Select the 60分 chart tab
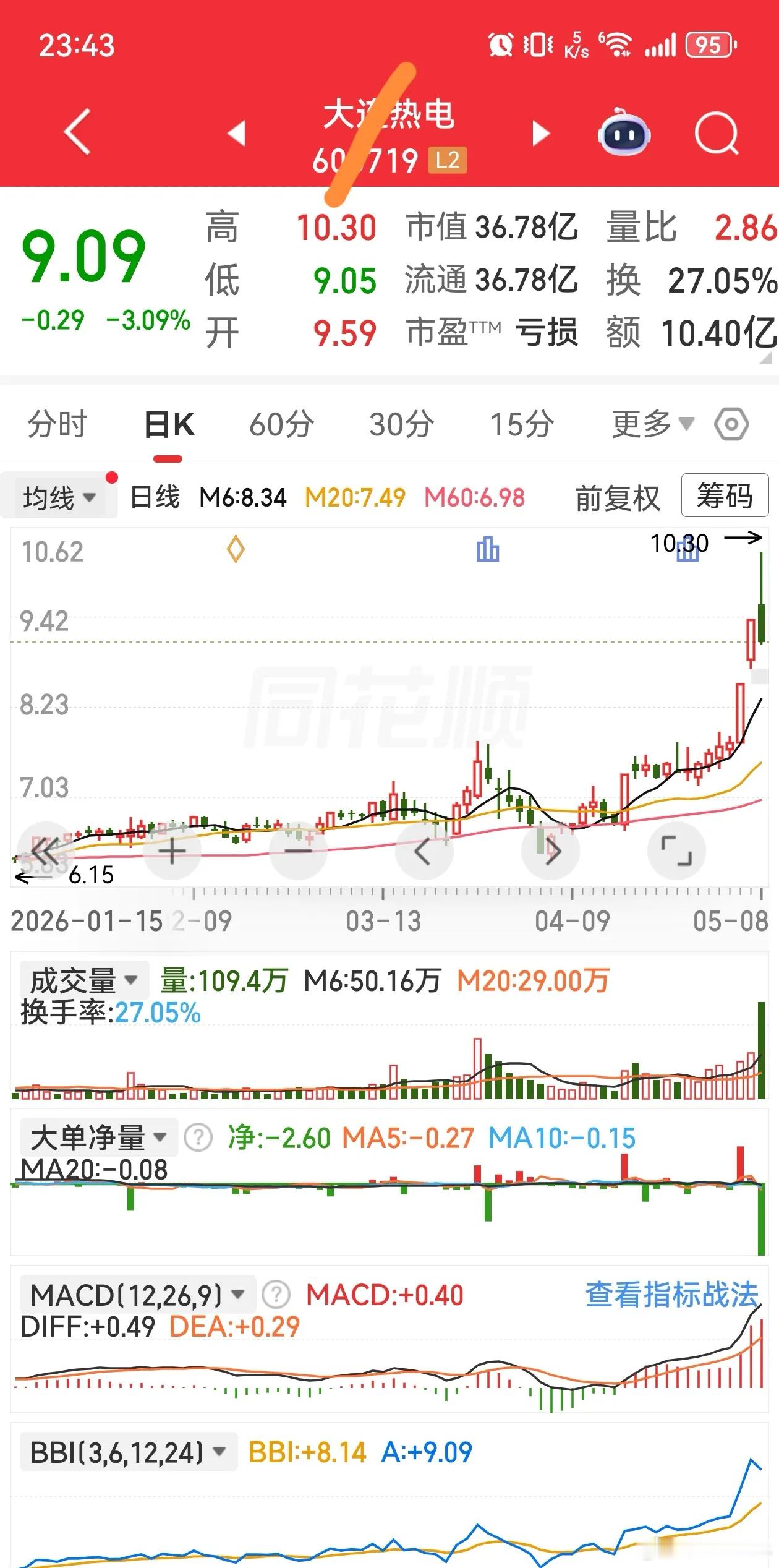Screen dimensions: 779x1568 [282, 424]
